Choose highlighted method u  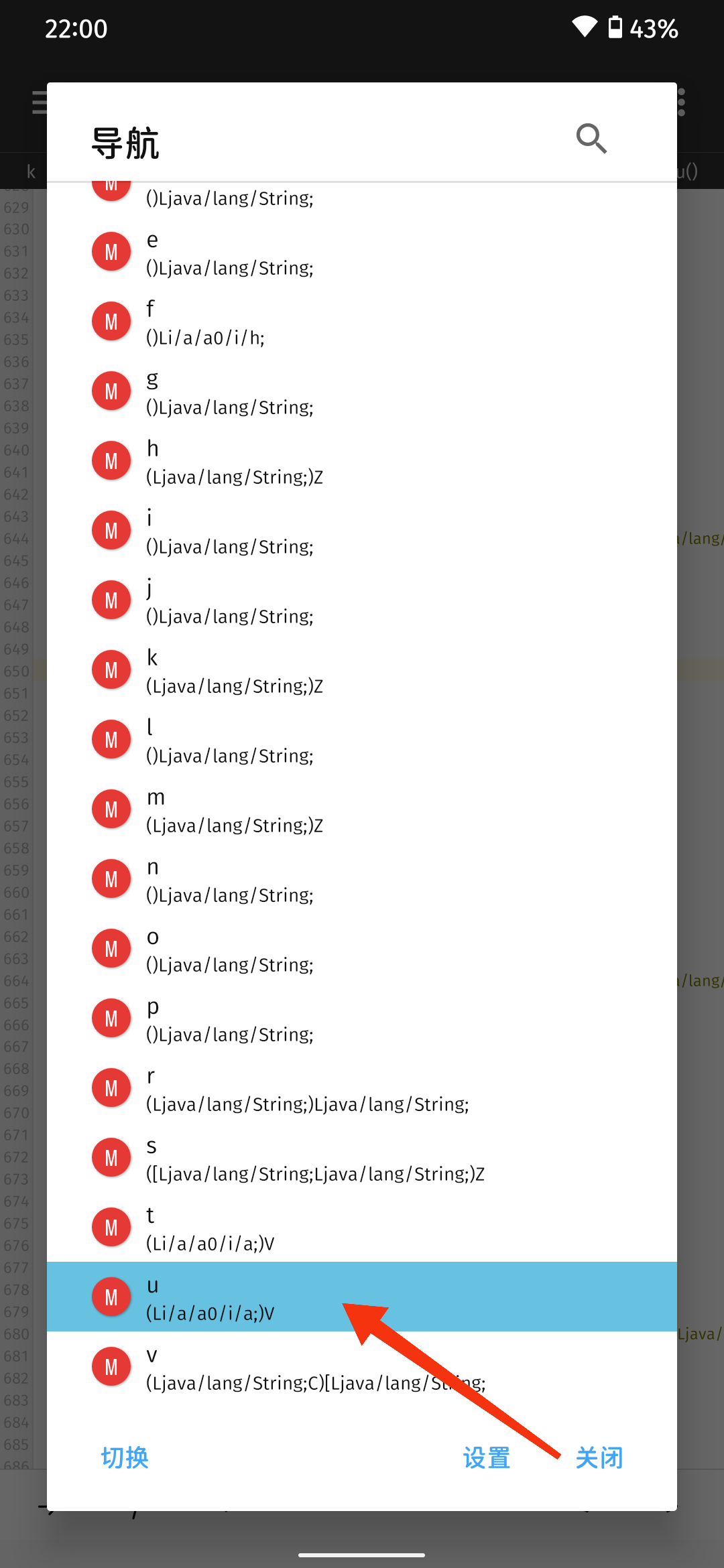pyautogui.click(x=362, y=1297)
